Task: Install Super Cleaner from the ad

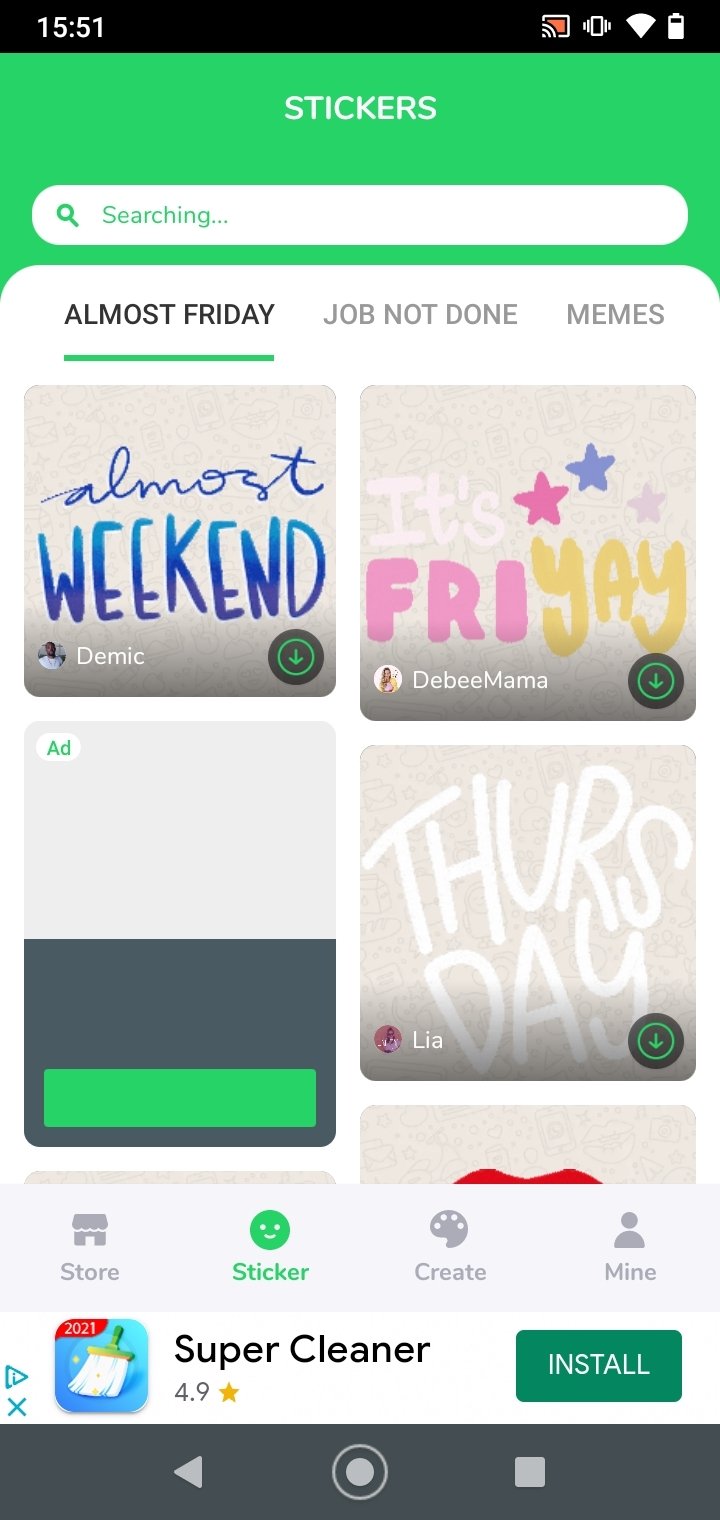Action: click(598, 1365)
